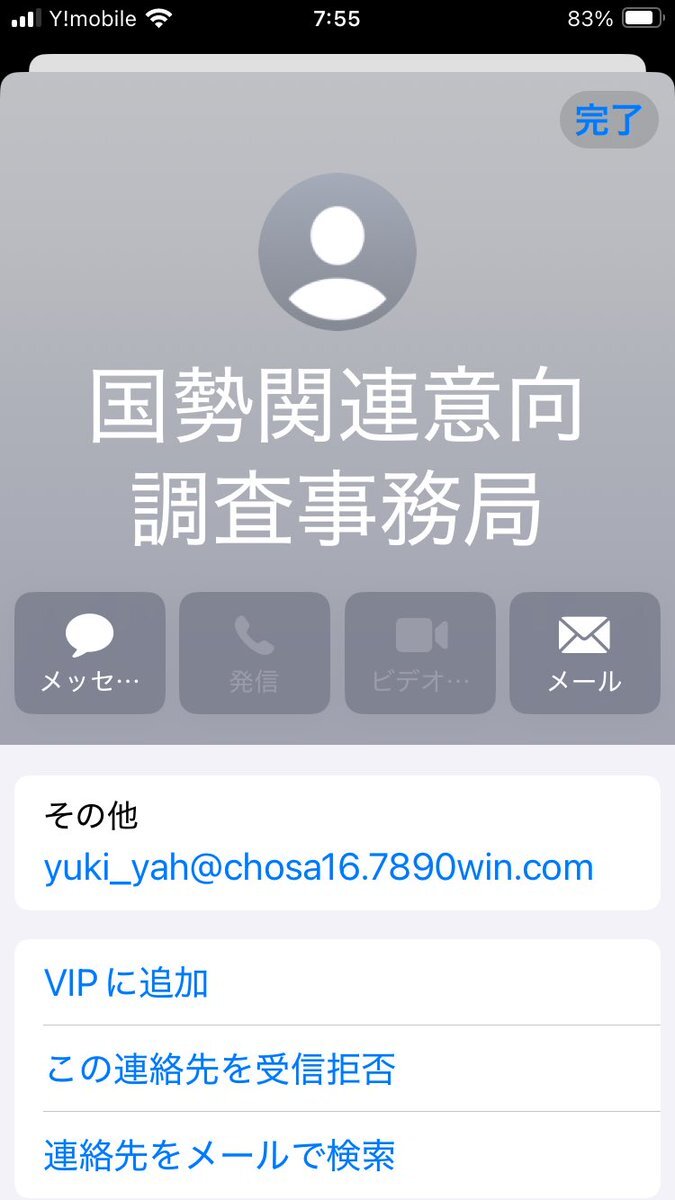The height and width of the screenshot is (1200, 675).
Task: Compose an email with メール button
Action: coord(585,652)
